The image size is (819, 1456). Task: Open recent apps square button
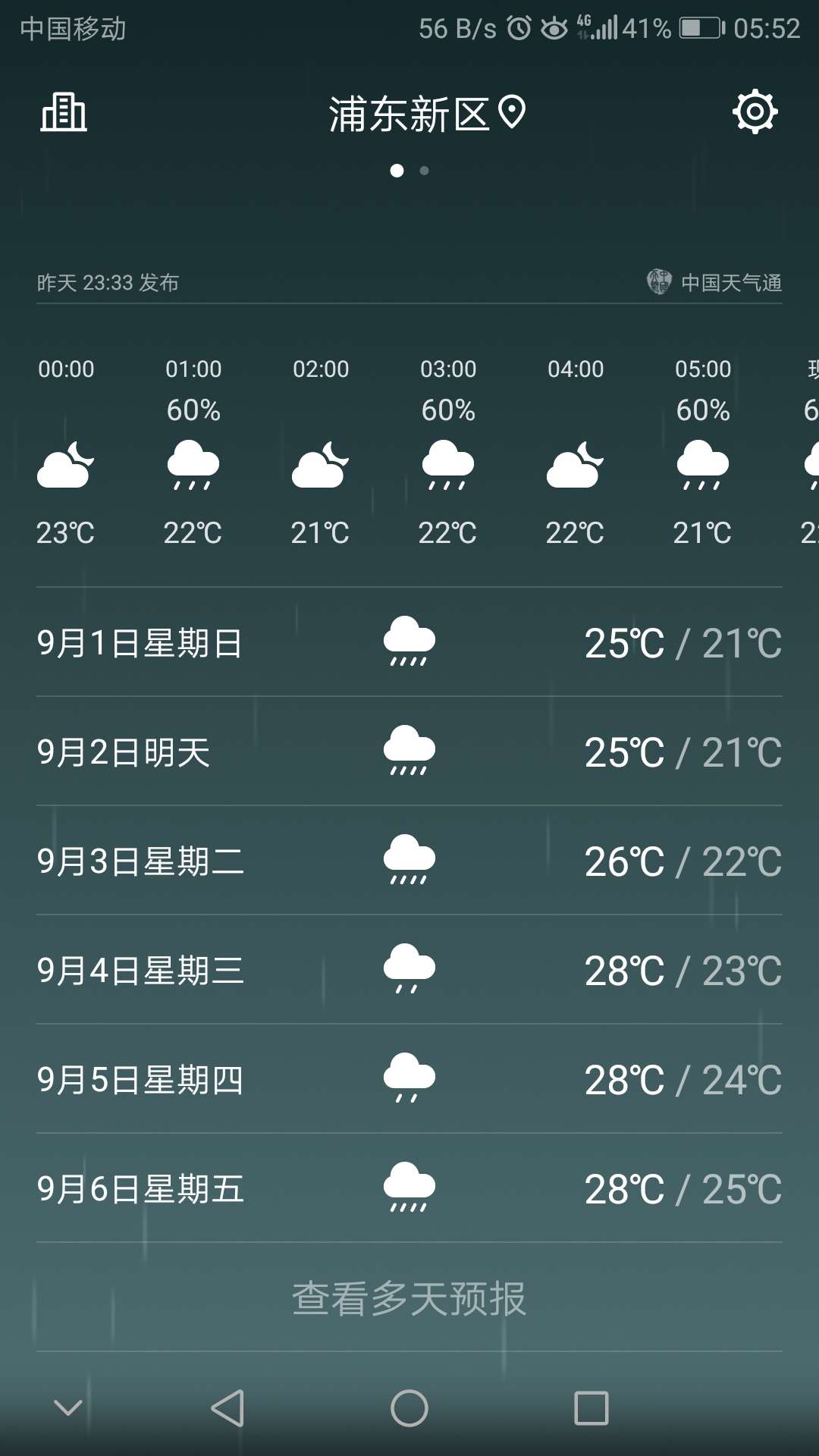(591, 1408)
